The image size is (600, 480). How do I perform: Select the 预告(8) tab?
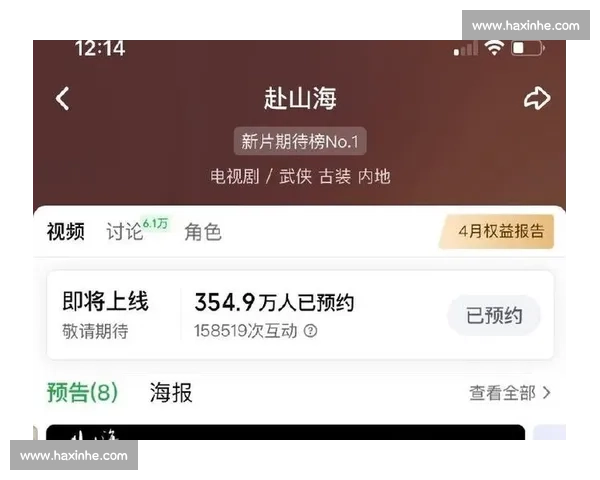(x=82, y=393)
